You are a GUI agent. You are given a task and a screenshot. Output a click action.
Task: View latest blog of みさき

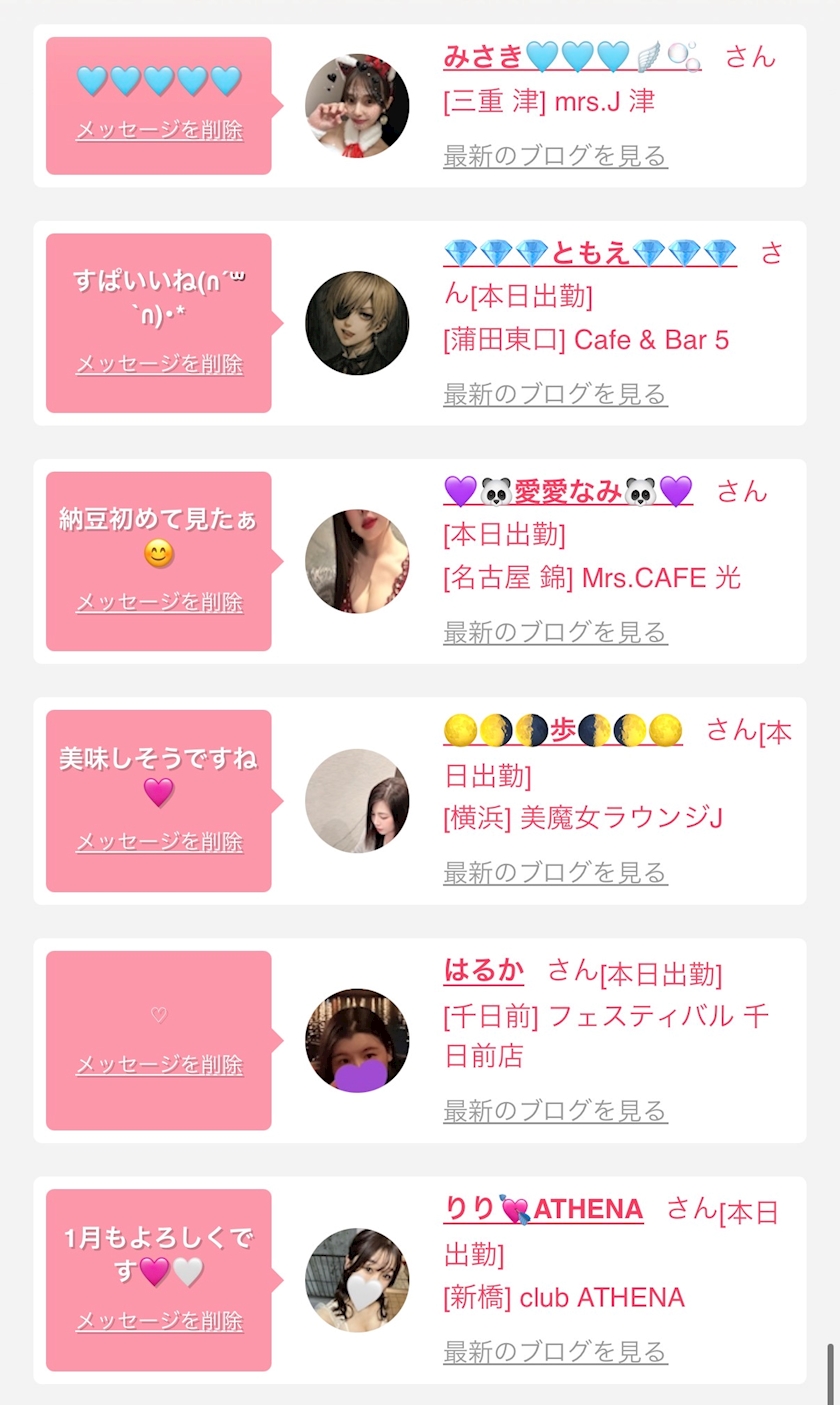tap(555, 156)
